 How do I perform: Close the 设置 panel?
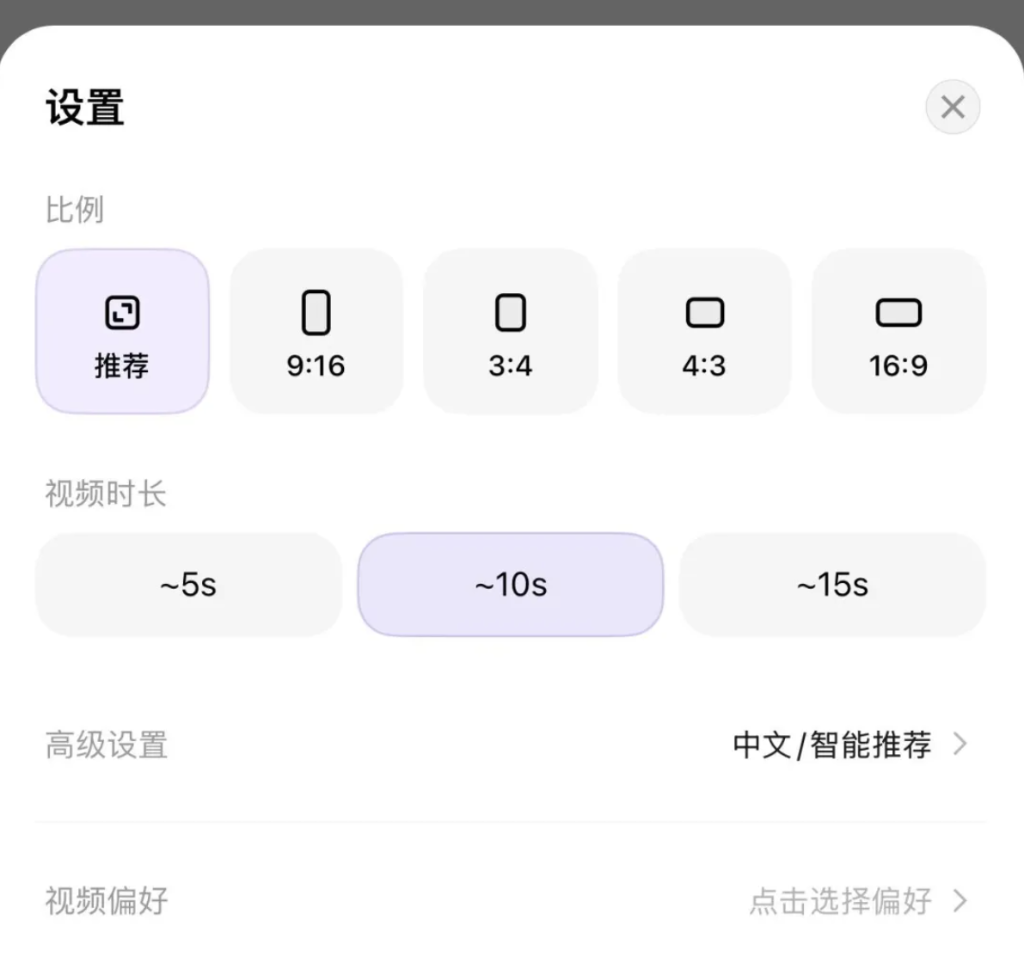point(952,107)
